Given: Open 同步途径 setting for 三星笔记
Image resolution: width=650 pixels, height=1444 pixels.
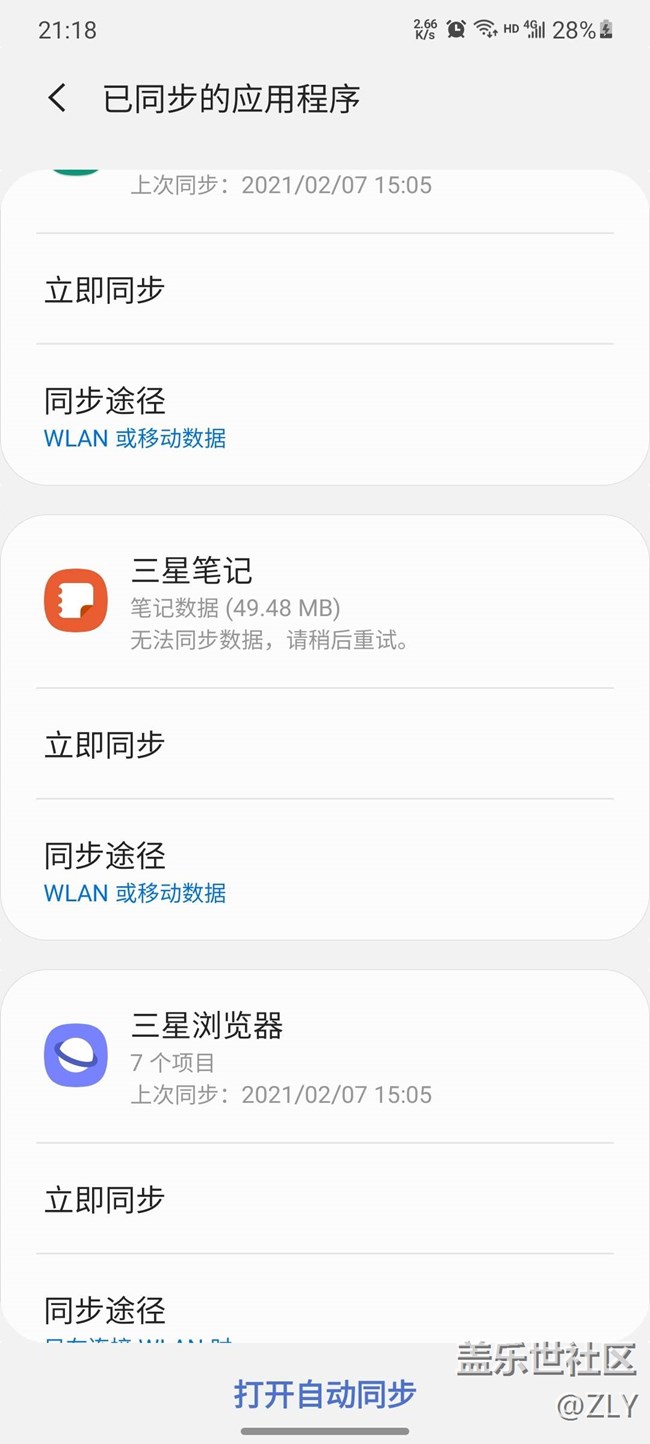Looking at the screenshot, I should click(325, 871).
